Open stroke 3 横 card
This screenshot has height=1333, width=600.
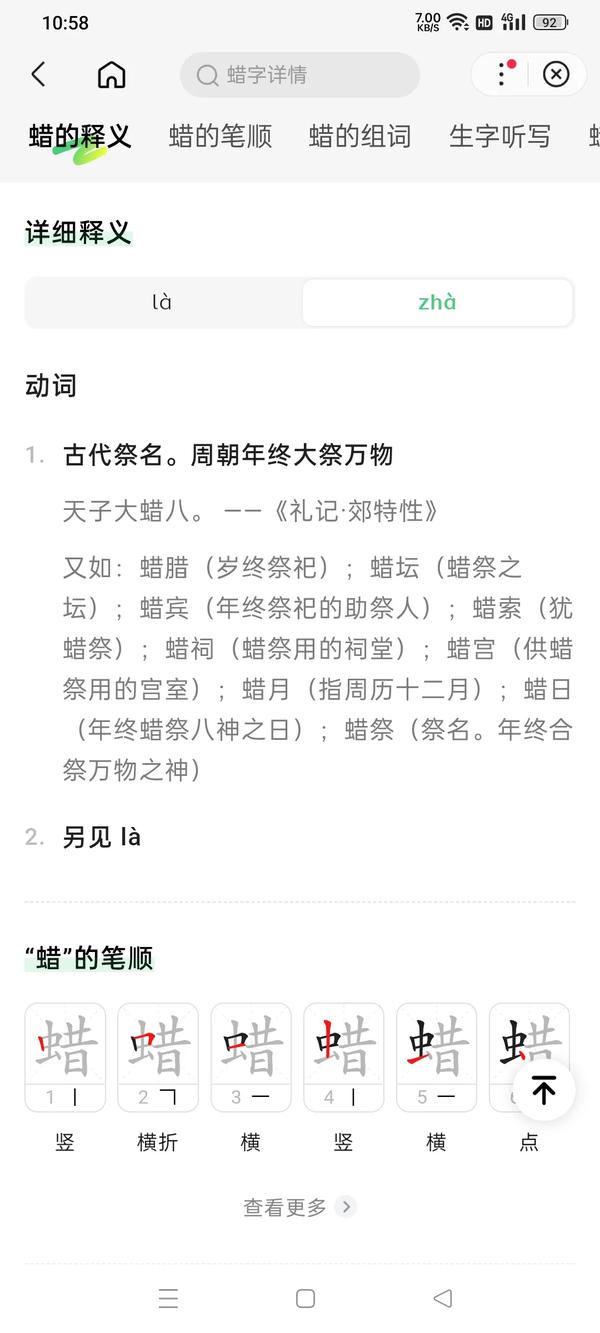251,1058
